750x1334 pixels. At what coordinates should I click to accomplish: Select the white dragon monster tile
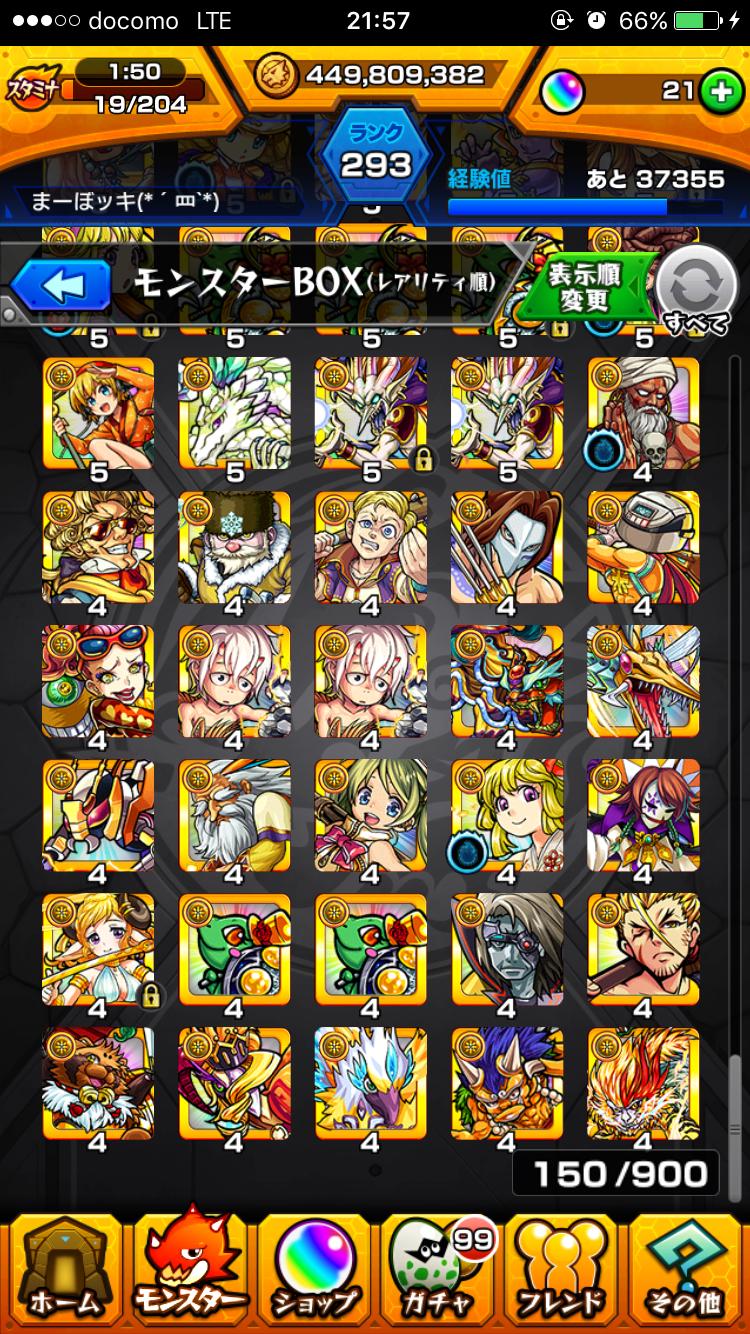tap(234, 414)
